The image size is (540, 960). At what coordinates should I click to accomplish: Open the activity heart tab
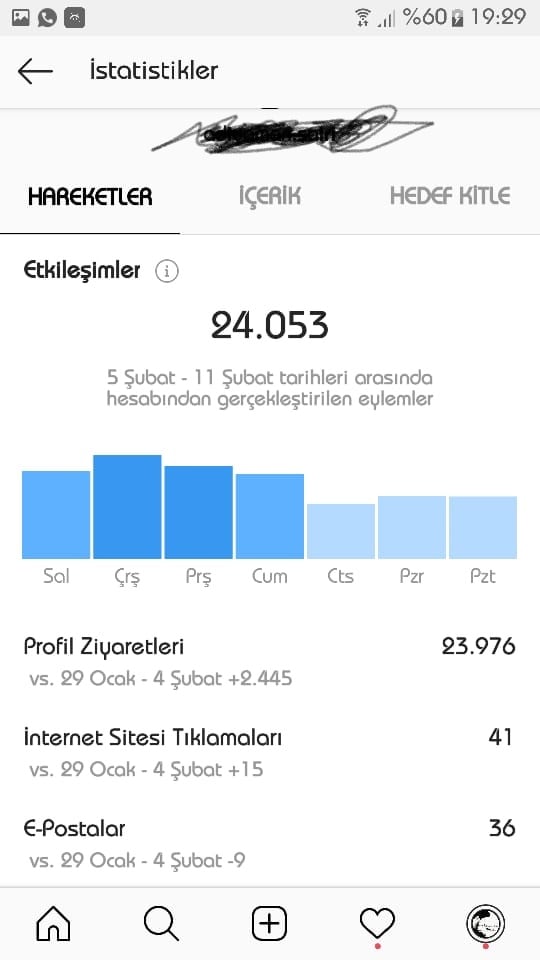pos(377,924)
